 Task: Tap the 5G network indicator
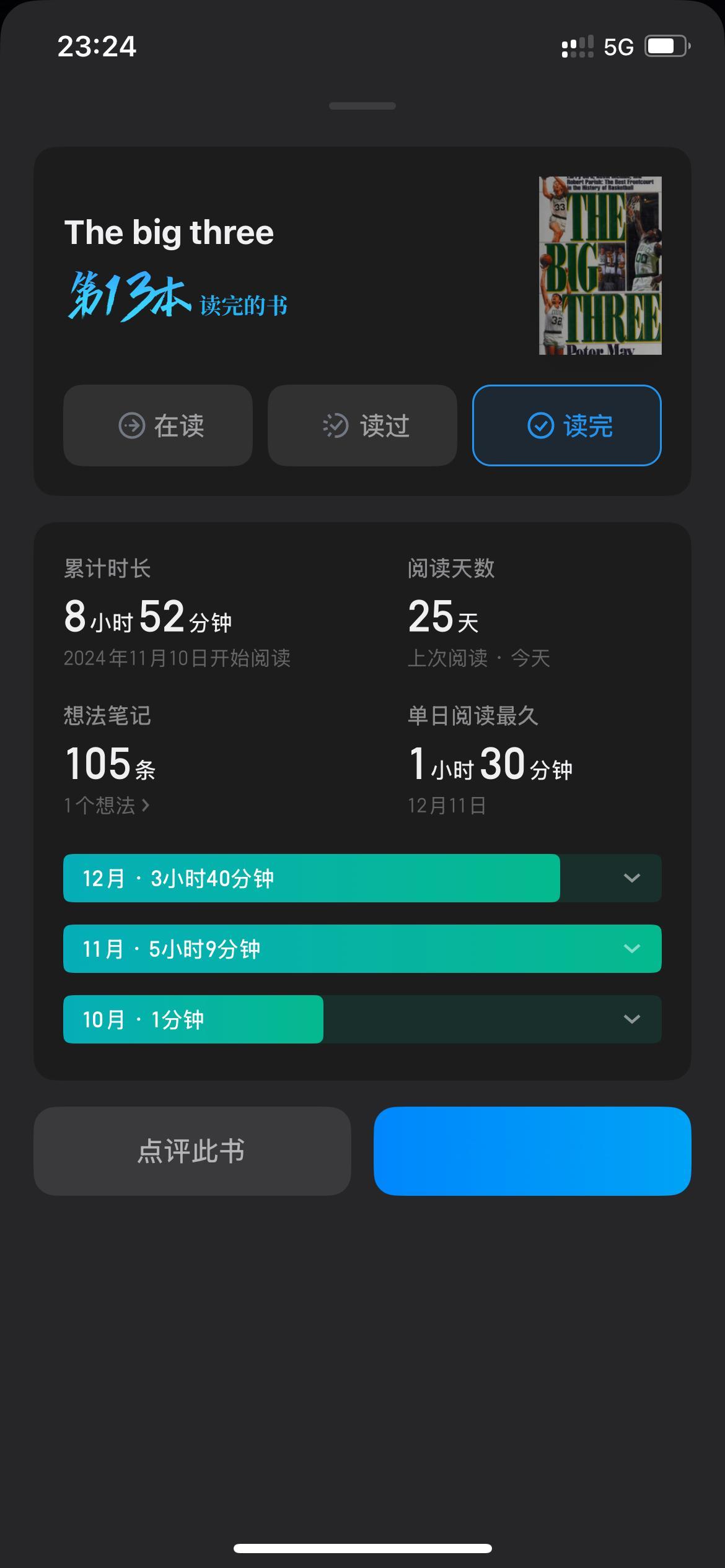point(620,46)
